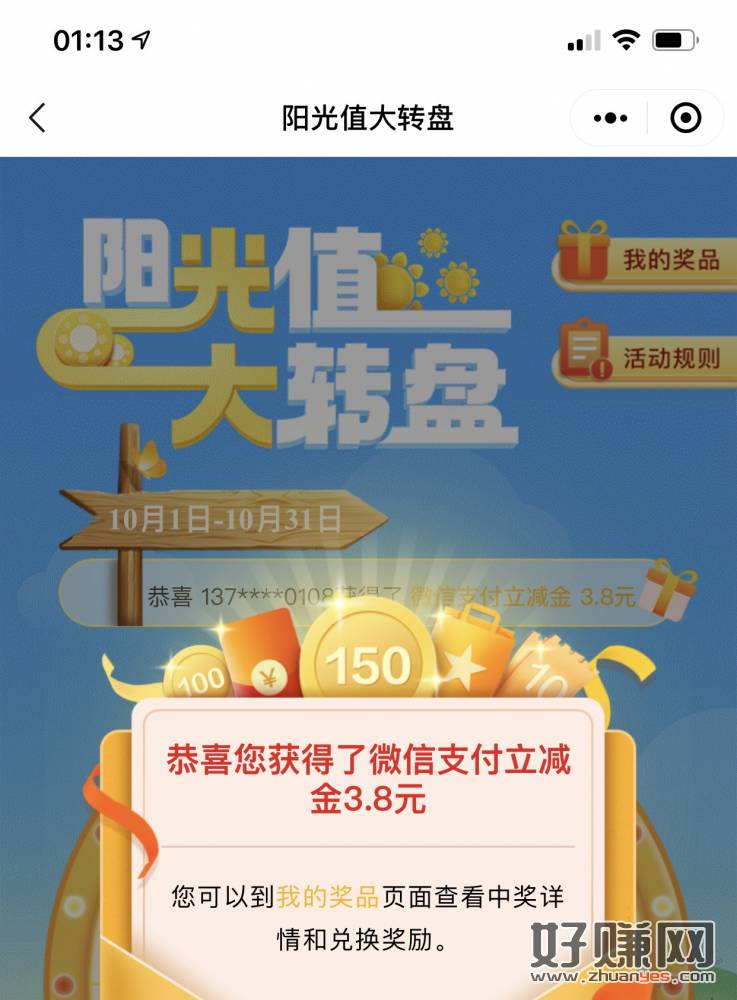Close the mini program via circle icon

685,118
